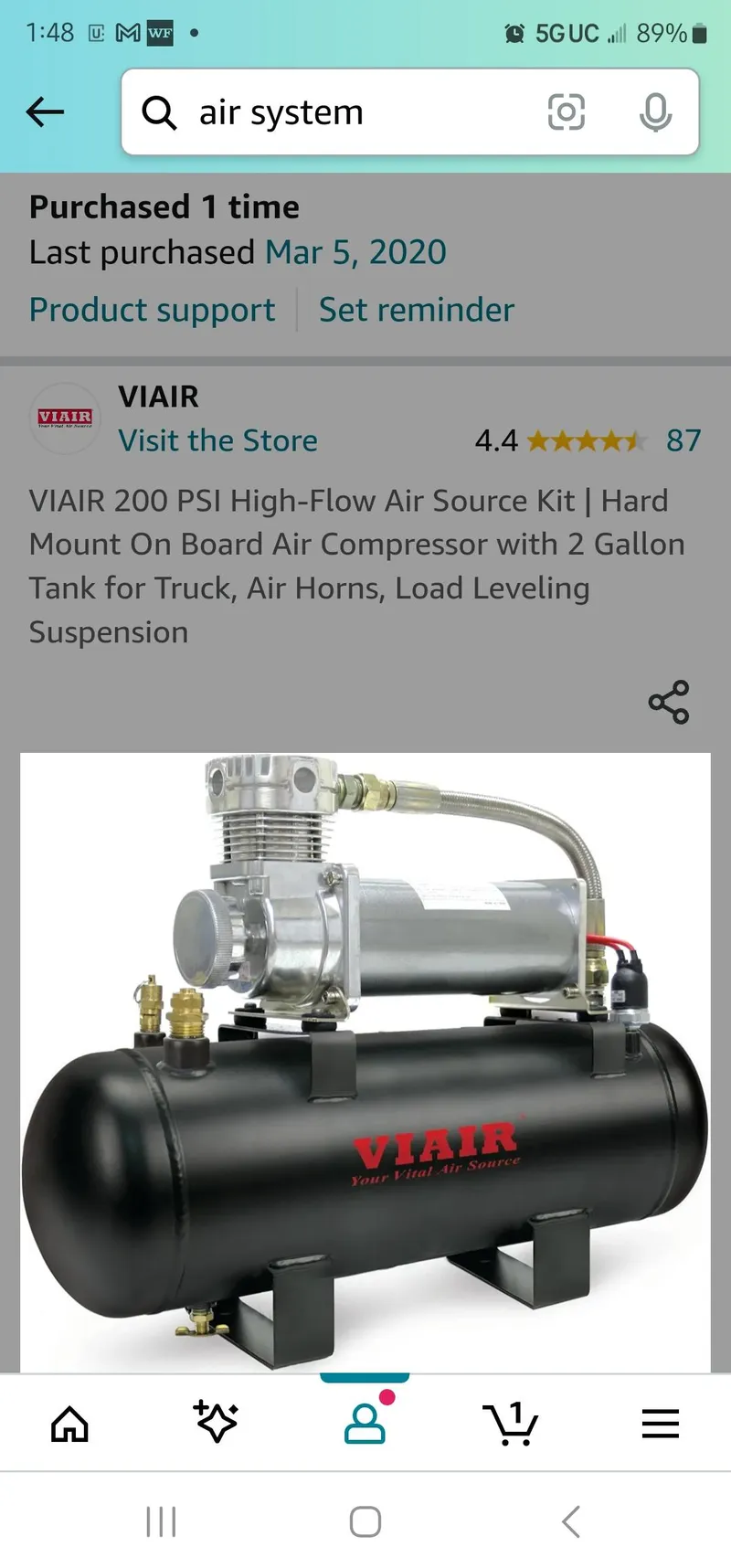Open the camera visual search icon

click(567, 111)
